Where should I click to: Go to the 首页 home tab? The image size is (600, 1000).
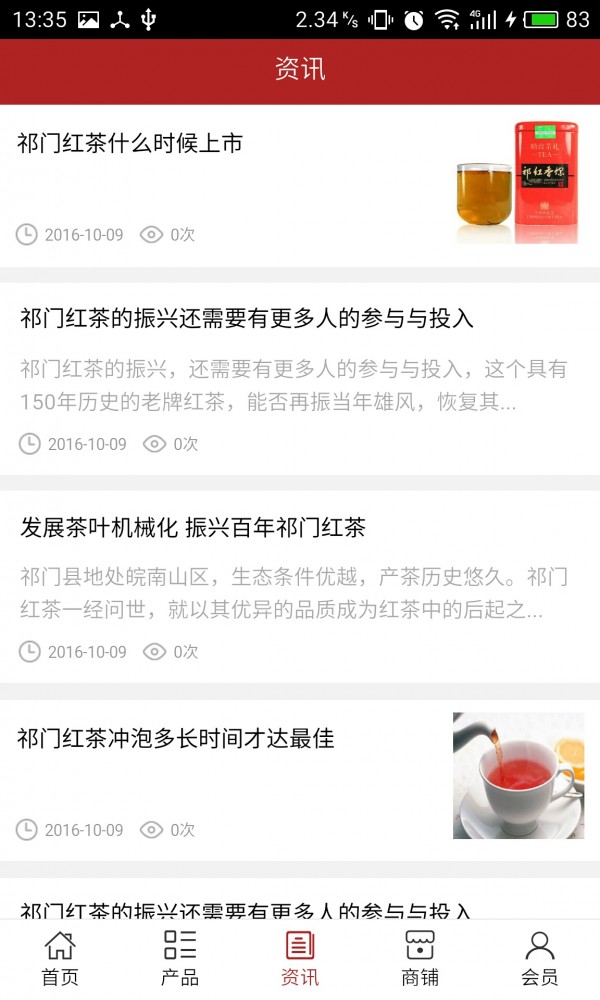click(x=60, y=958)
